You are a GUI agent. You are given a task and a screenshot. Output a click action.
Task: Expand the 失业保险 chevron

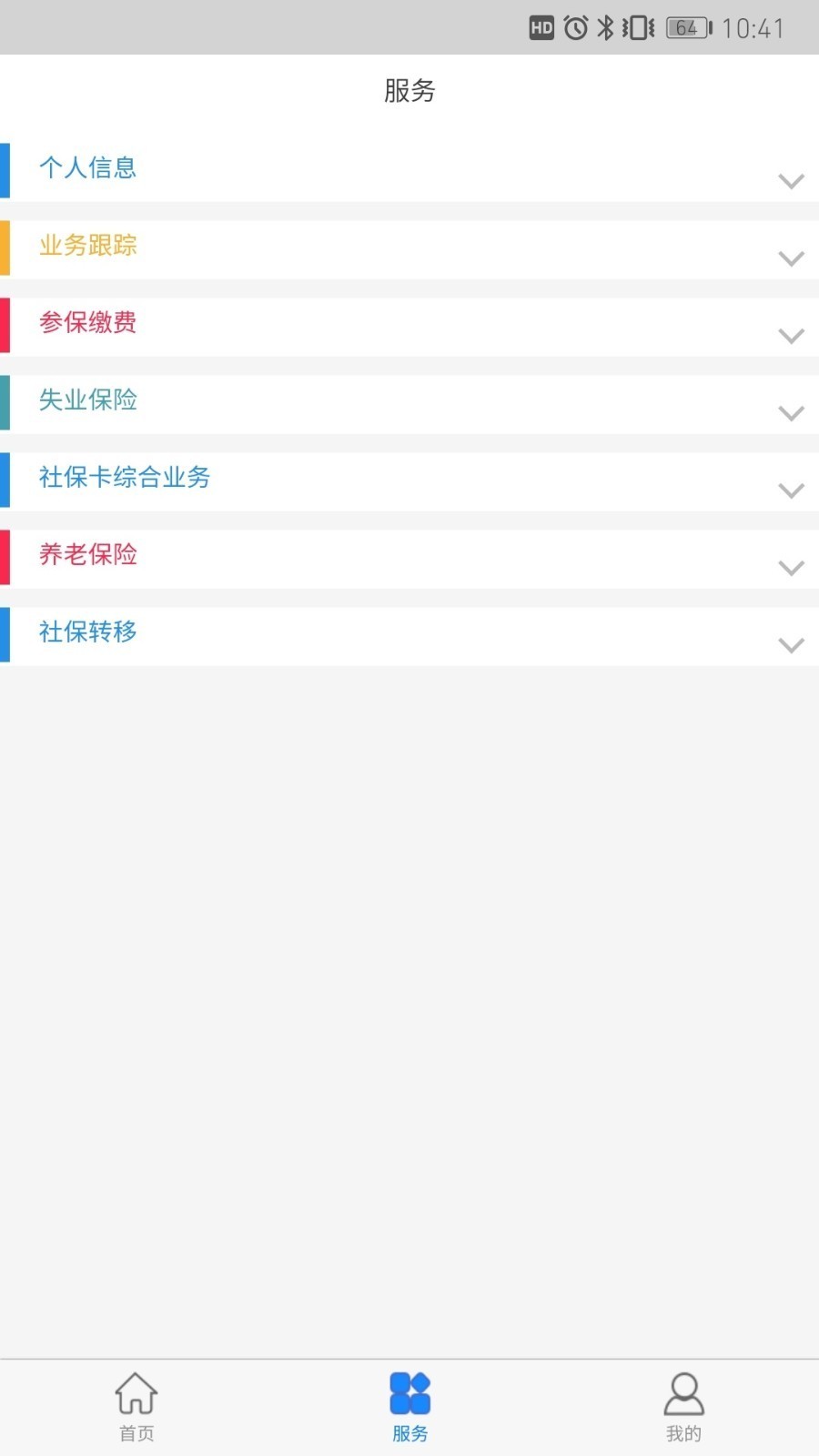coord(790,412)
